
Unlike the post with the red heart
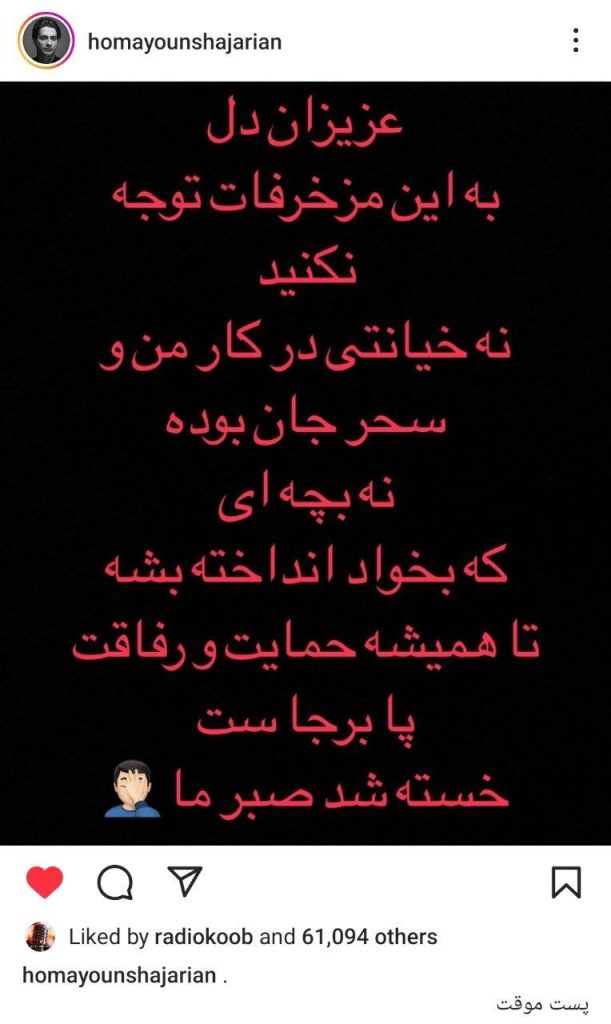coord(44,881)
